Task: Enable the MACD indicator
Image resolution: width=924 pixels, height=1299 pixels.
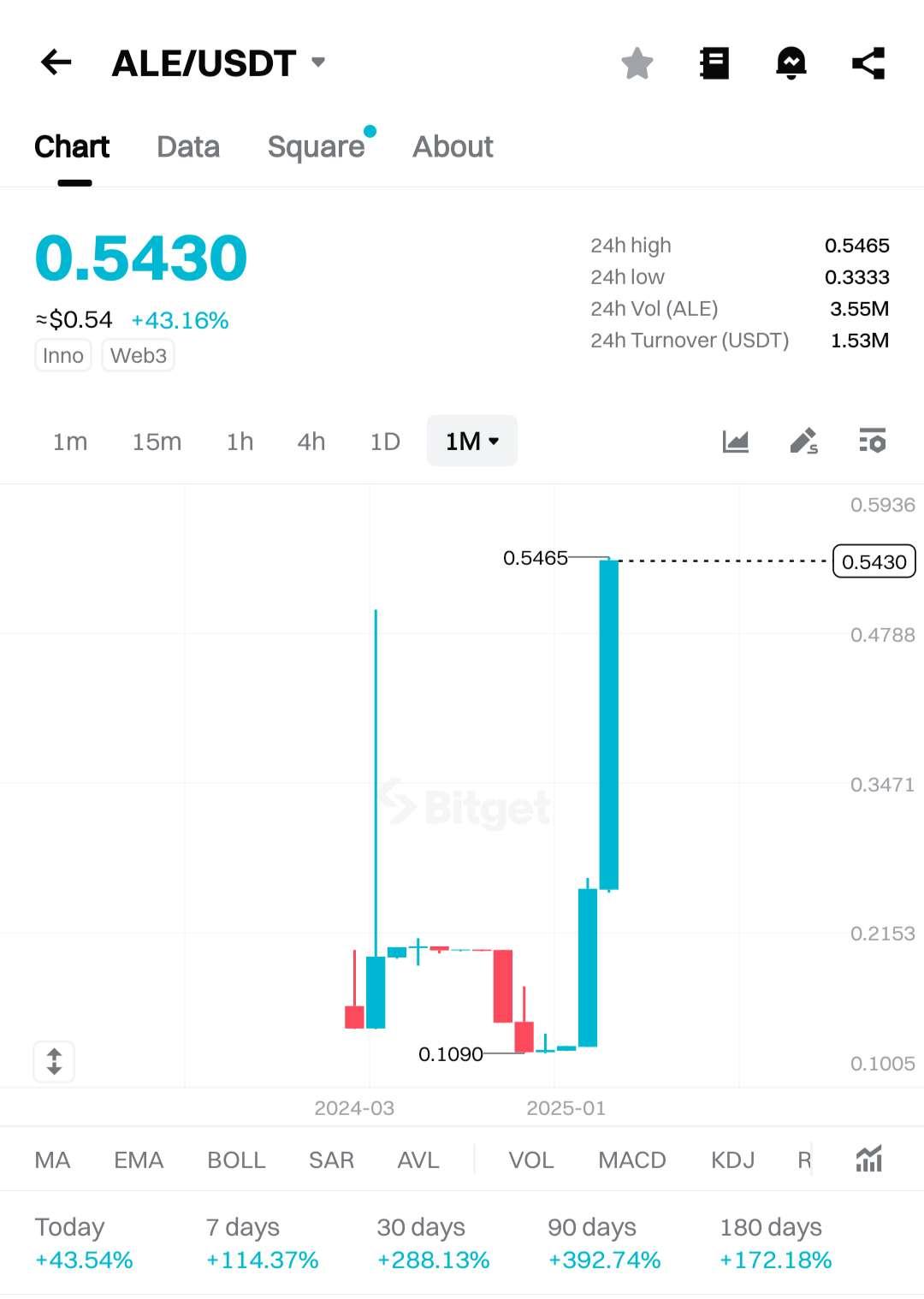Action: click(x=631, y=1160)
